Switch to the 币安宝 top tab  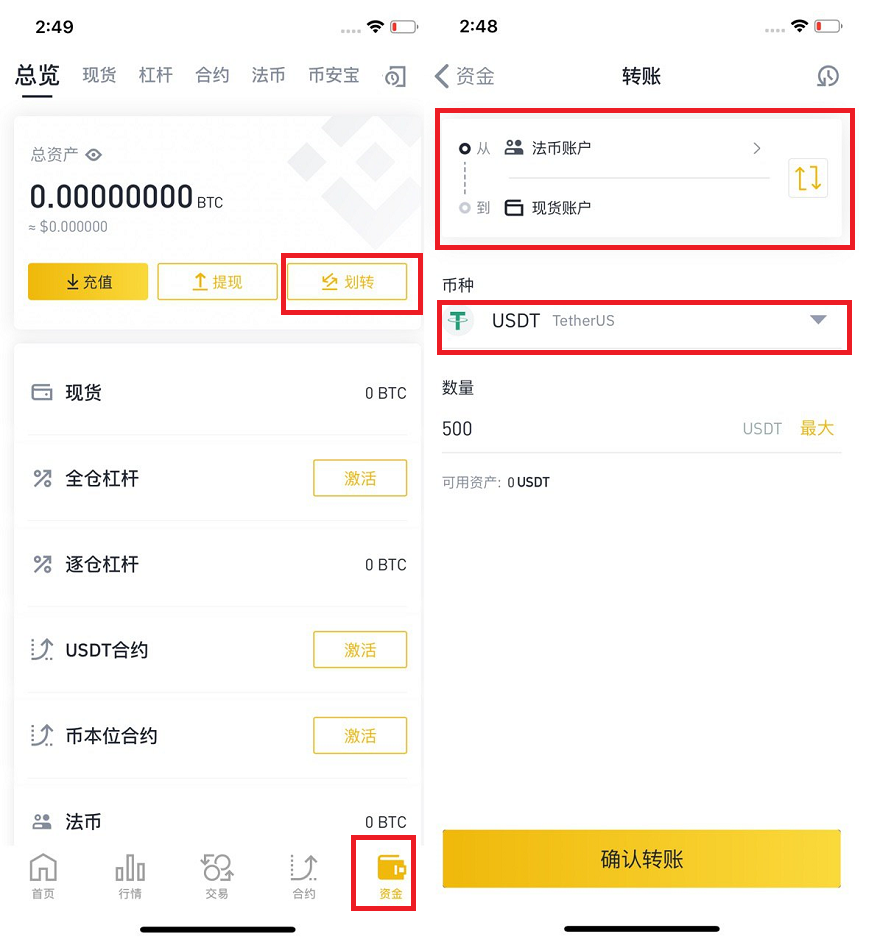tap(333, 75)
